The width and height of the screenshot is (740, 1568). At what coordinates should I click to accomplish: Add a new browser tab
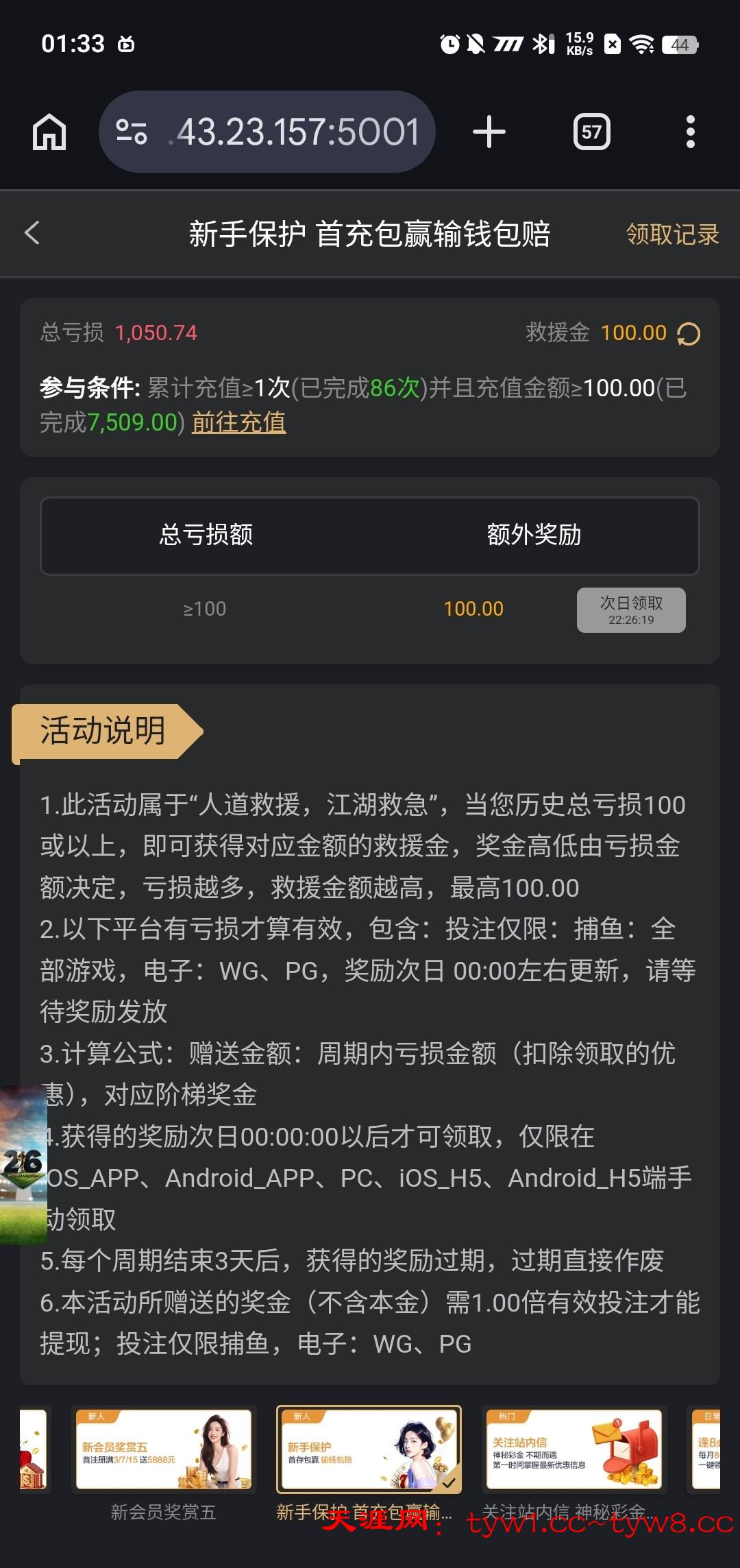click(x=489, y=132)
